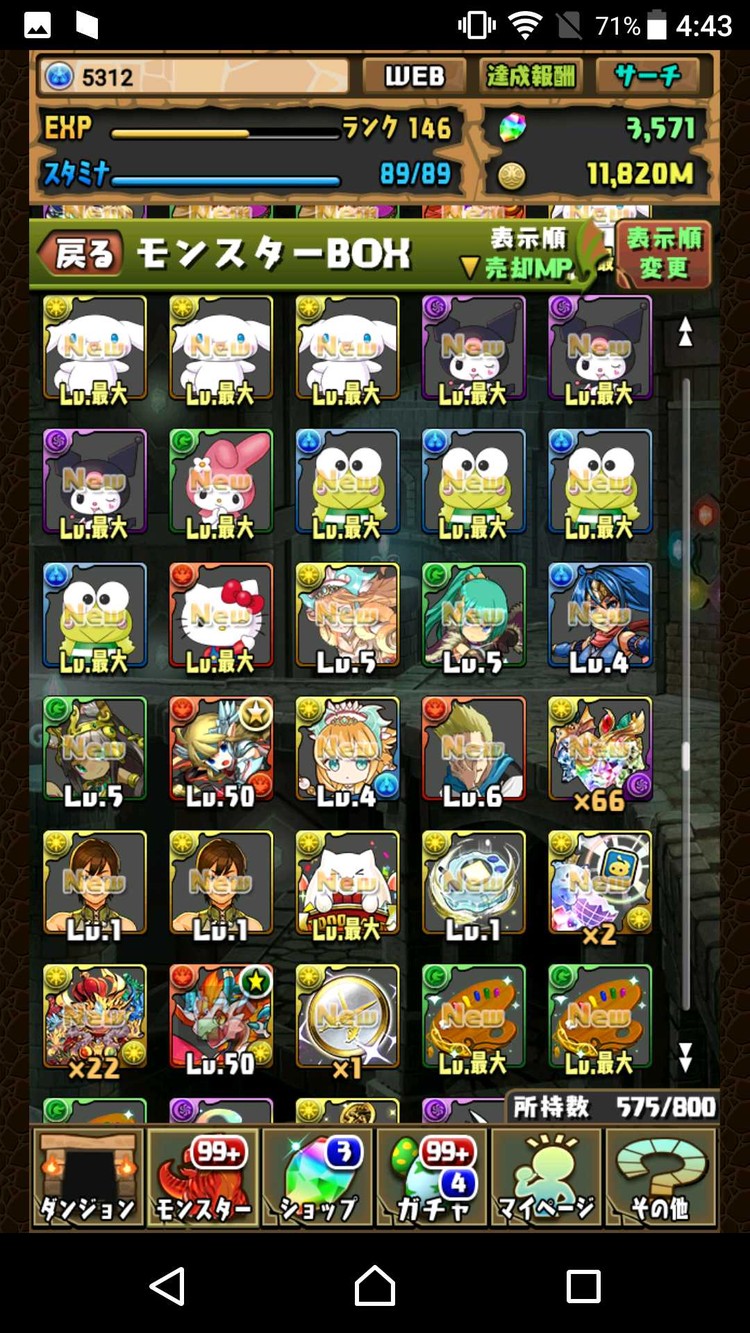Open the その他 tab
This screenshot has width=750, height=1333.
pyautogui.click(x=660, y=1177)
